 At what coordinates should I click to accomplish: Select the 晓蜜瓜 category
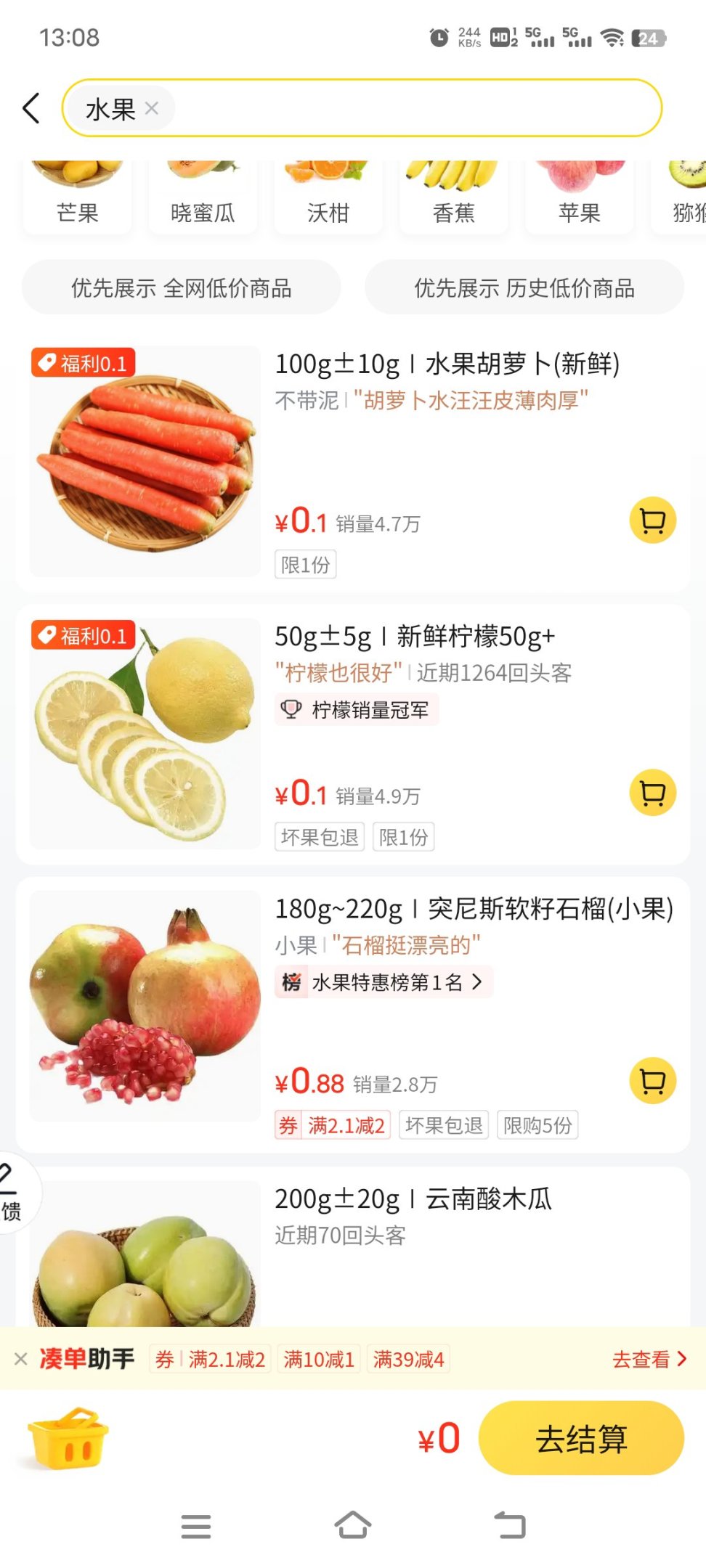tap(203, 197)
